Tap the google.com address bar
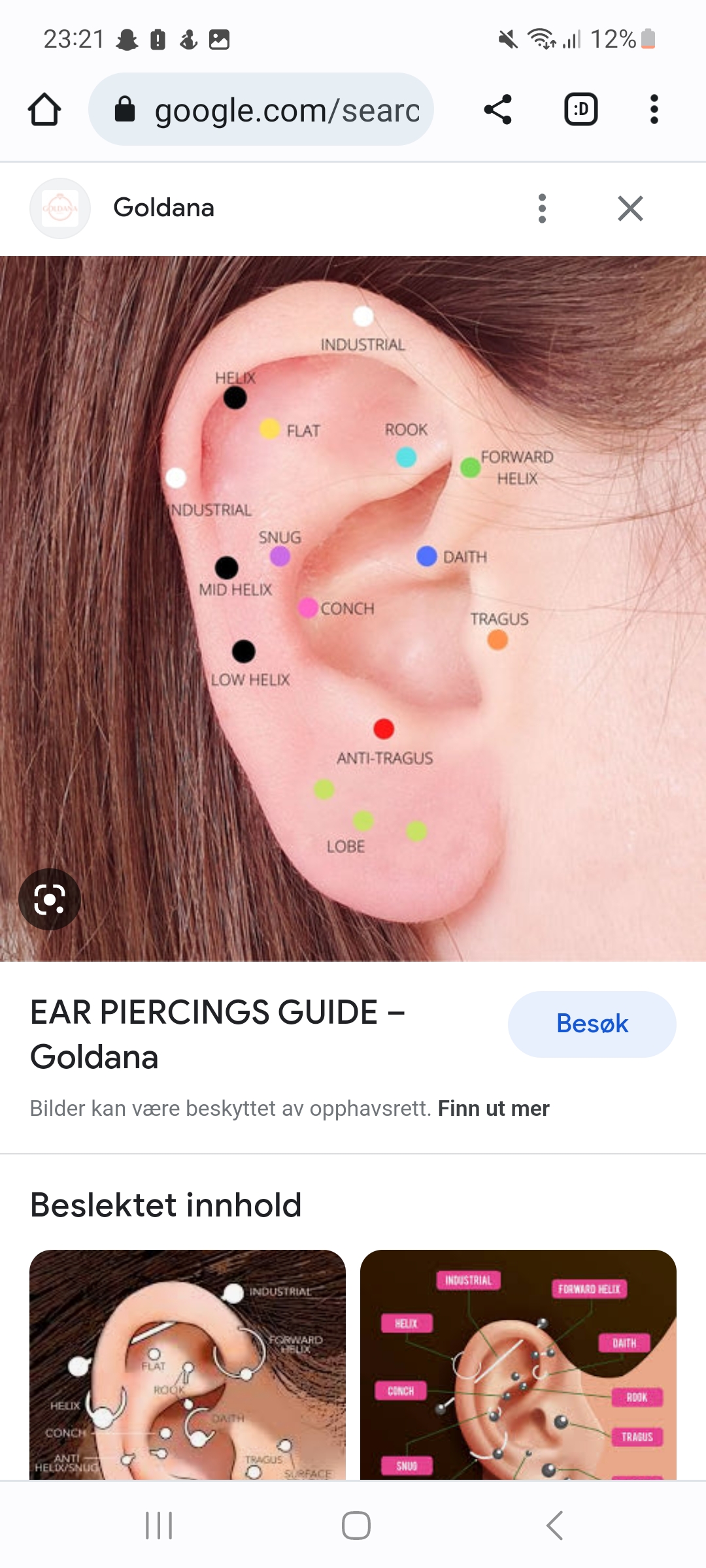Viewport: 706px width, 1568px height. (x=261, y=109)
